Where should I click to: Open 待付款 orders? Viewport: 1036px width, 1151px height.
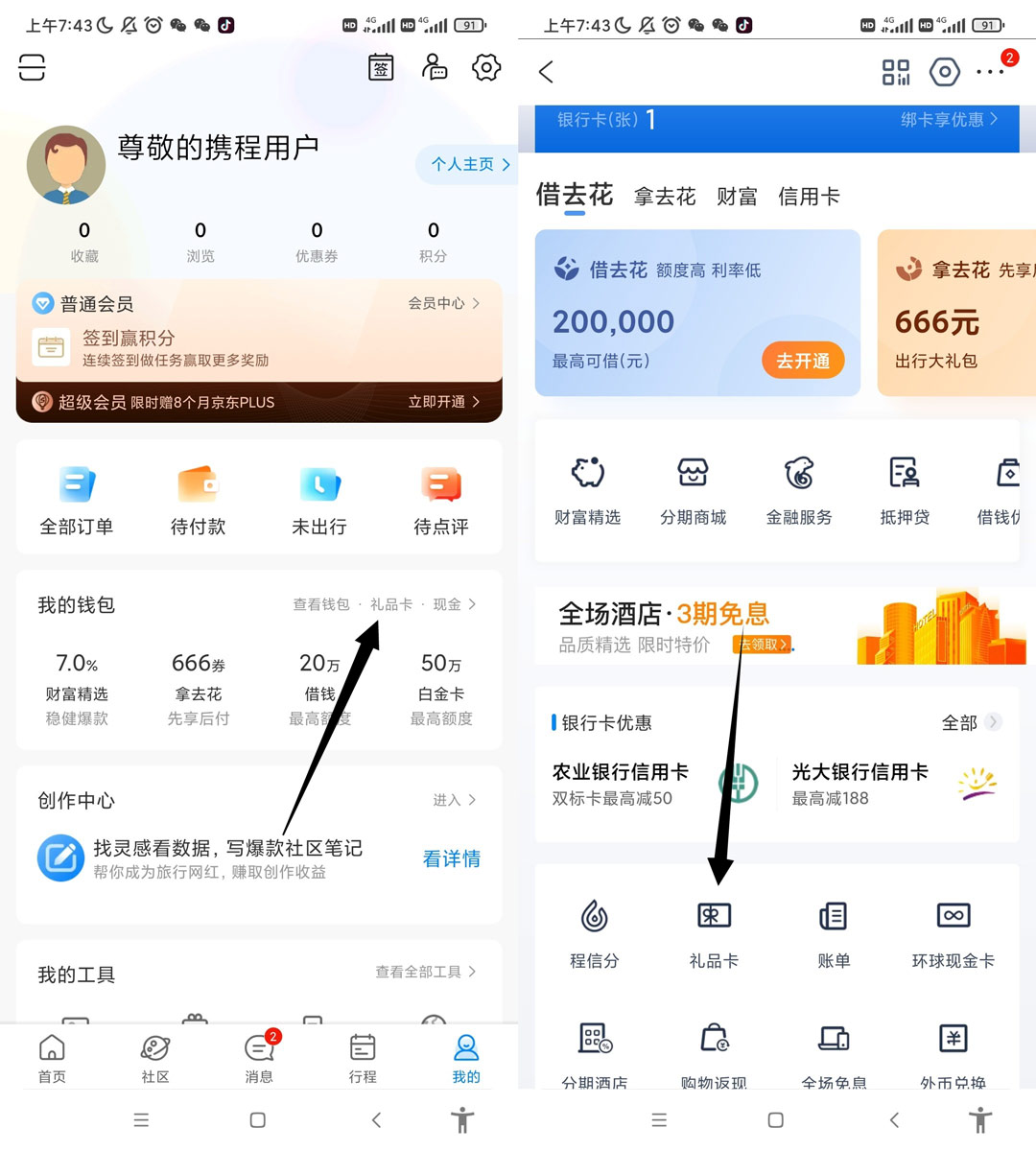point(198,500)
